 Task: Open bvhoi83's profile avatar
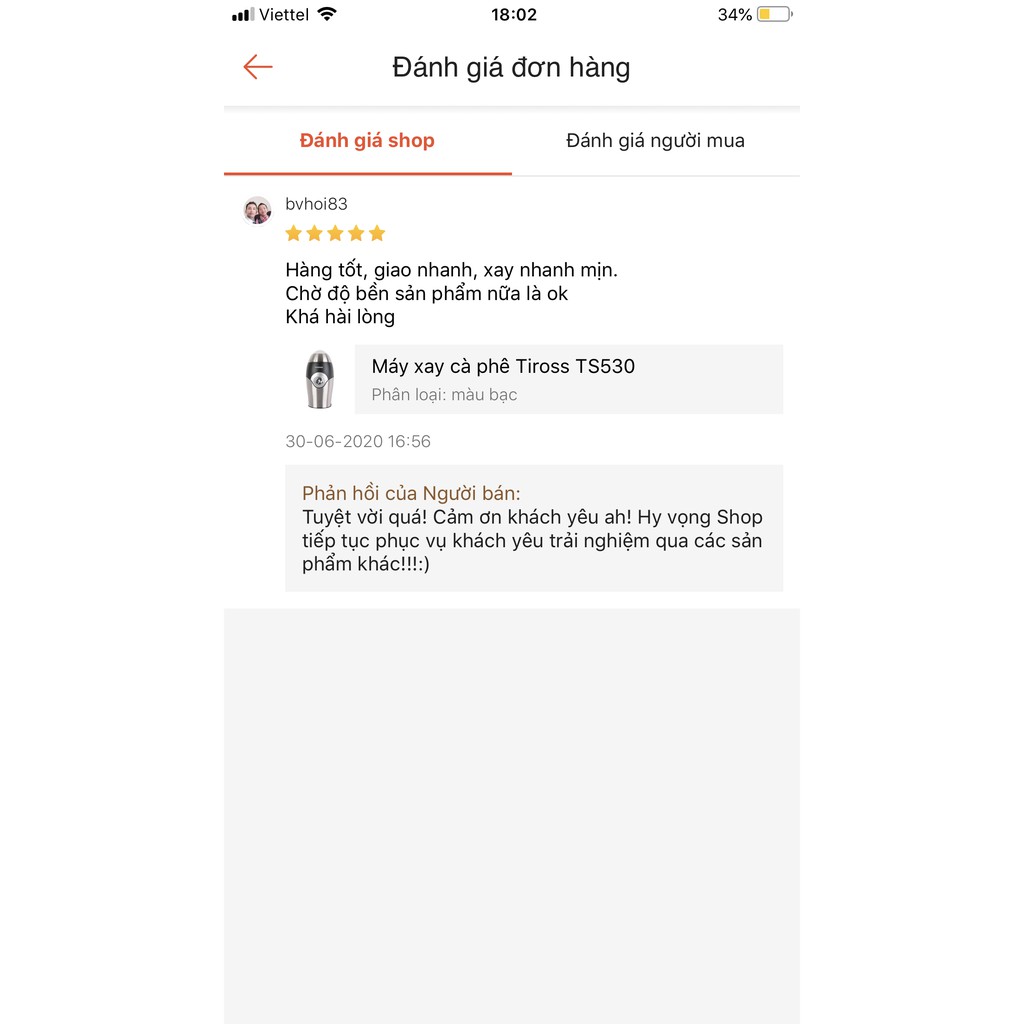point(257,211)
